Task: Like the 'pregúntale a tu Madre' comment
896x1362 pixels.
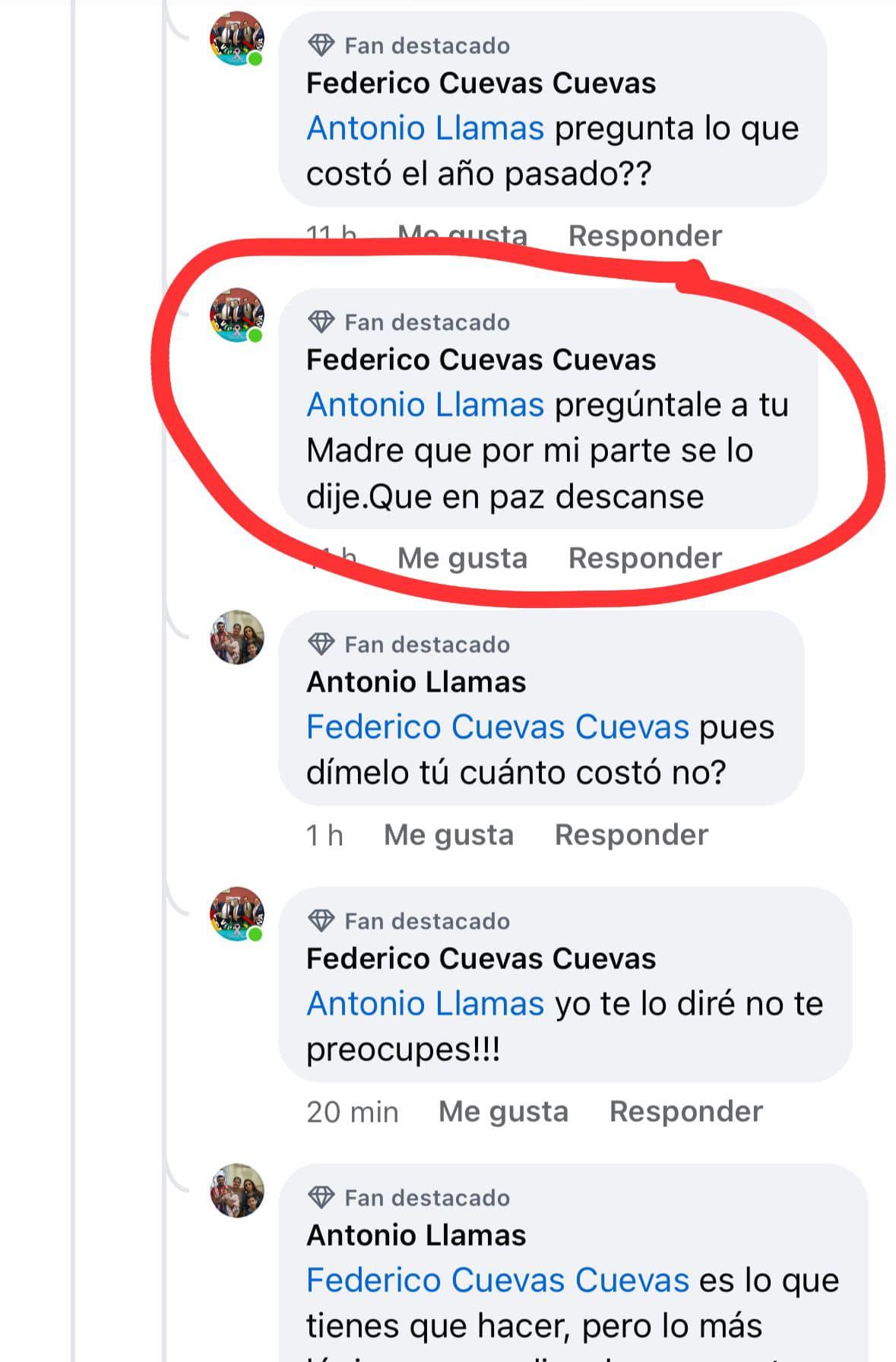Action: pyautogui.click(x=462, y=558)
